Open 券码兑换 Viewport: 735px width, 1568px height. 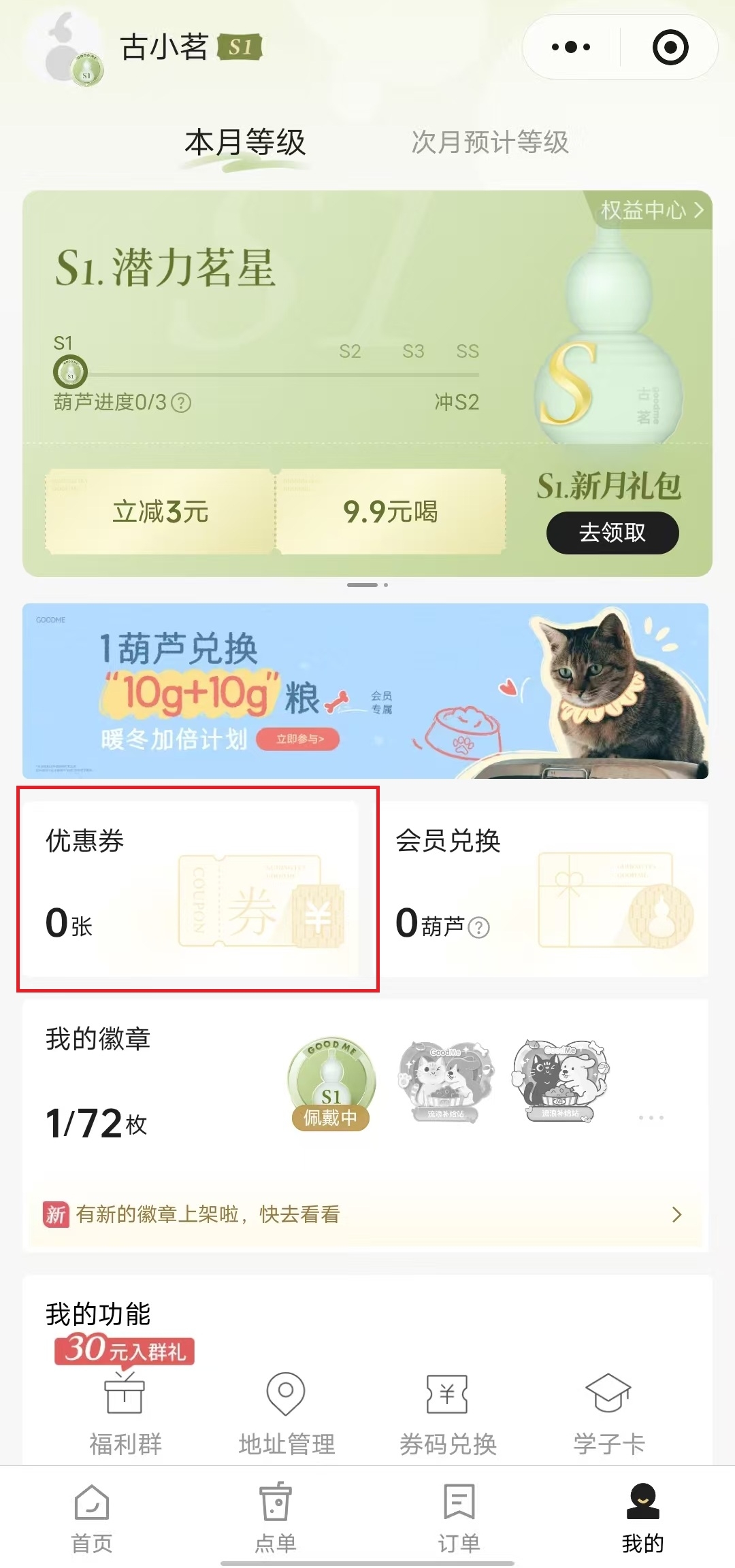448,1411
